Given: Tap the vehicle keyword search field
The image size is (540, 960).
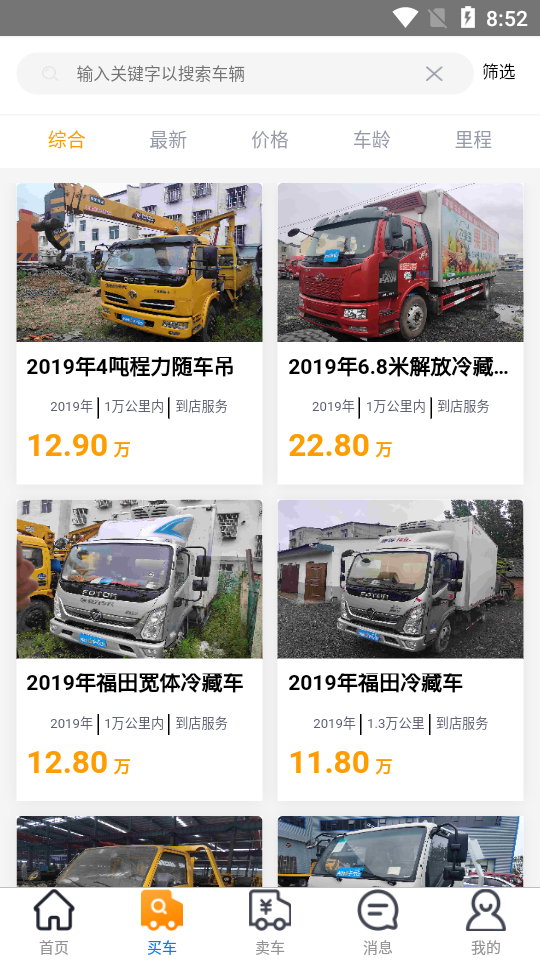Looking at the screenshot, I should coord(245,73).
